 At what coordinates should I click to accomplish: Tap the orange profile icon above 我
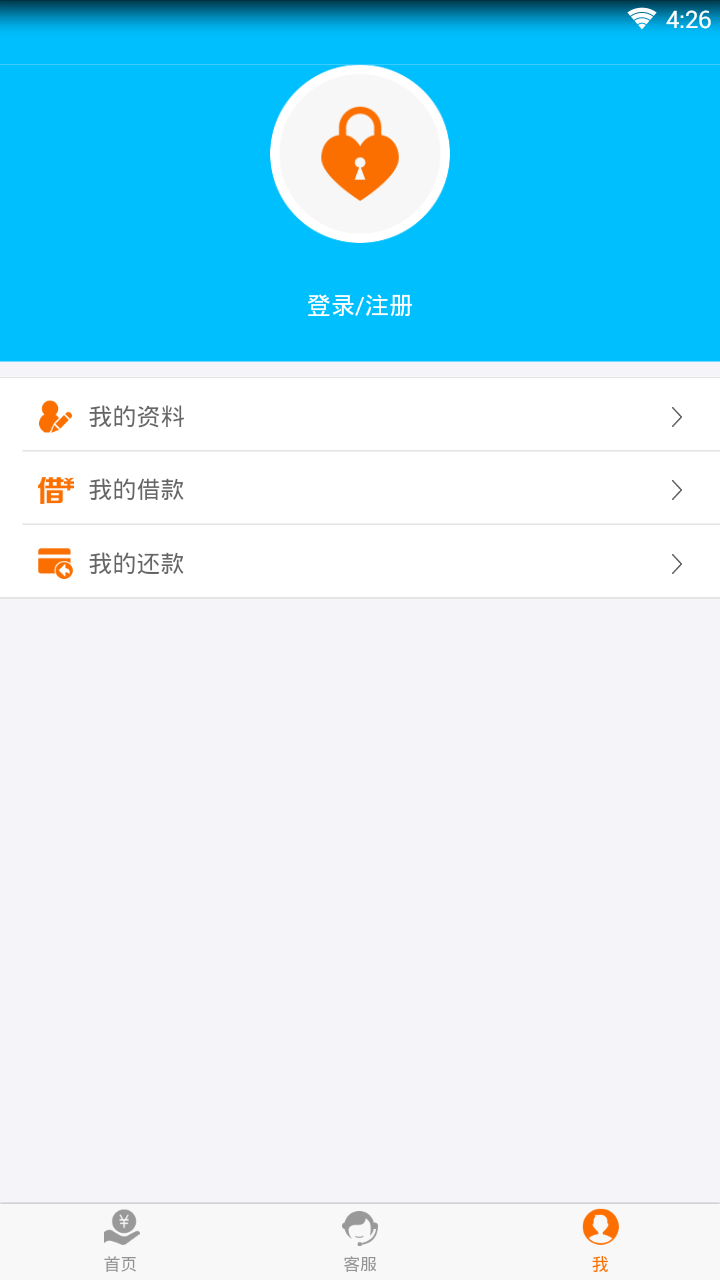tap(600, 1225)
